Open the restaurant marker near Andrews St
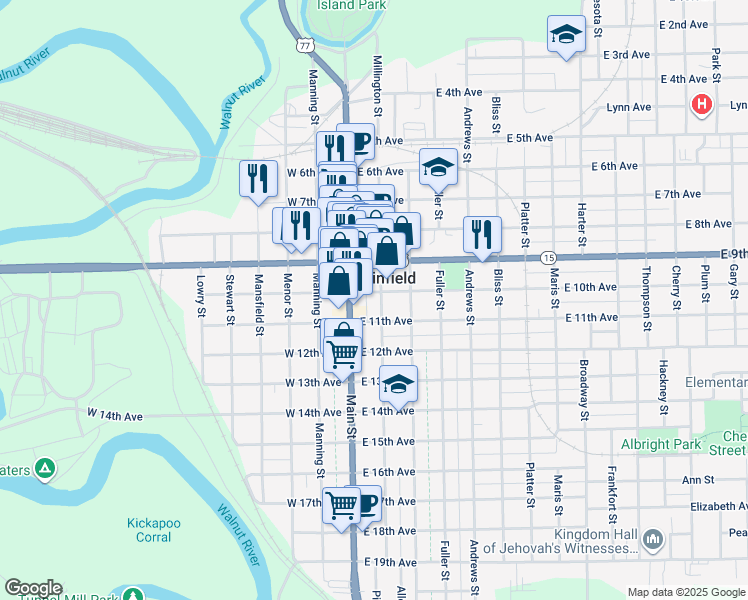Viewport: 748px width, 600px height. tap(482, 235)
